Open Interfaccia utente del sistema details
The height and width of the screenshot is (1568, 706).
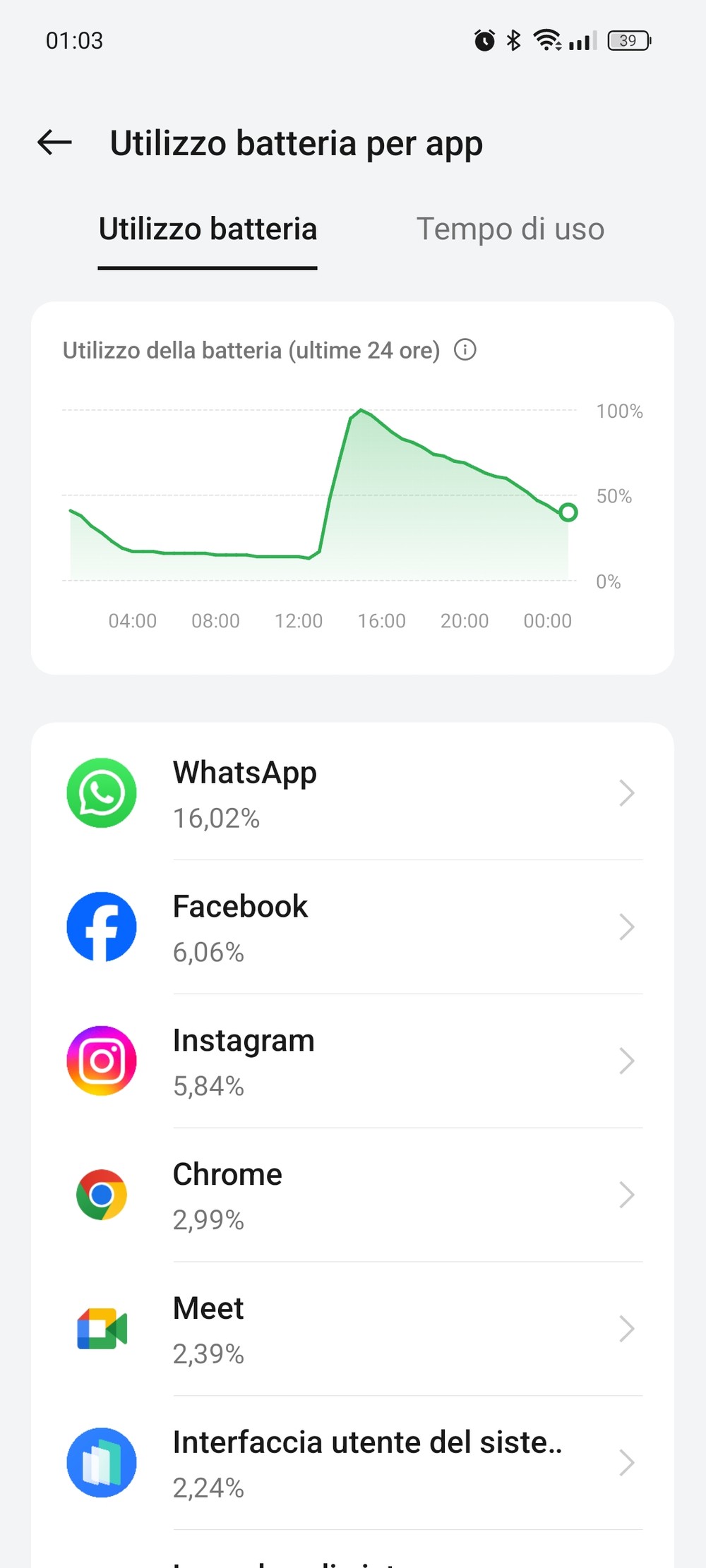353,1464
